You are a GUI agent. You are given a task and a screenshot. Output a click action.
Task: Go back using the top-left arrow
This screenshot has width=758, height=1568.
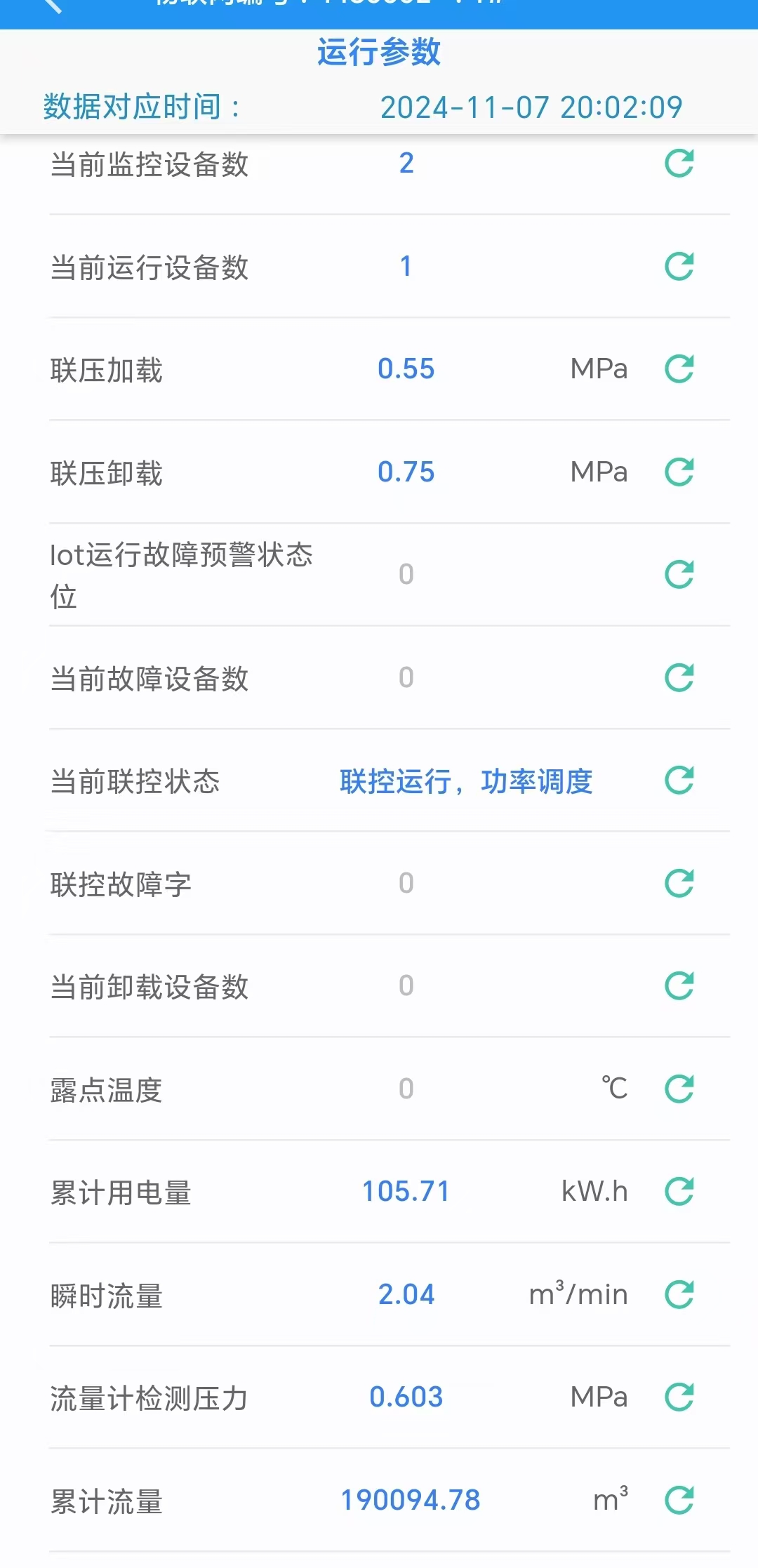53,6
